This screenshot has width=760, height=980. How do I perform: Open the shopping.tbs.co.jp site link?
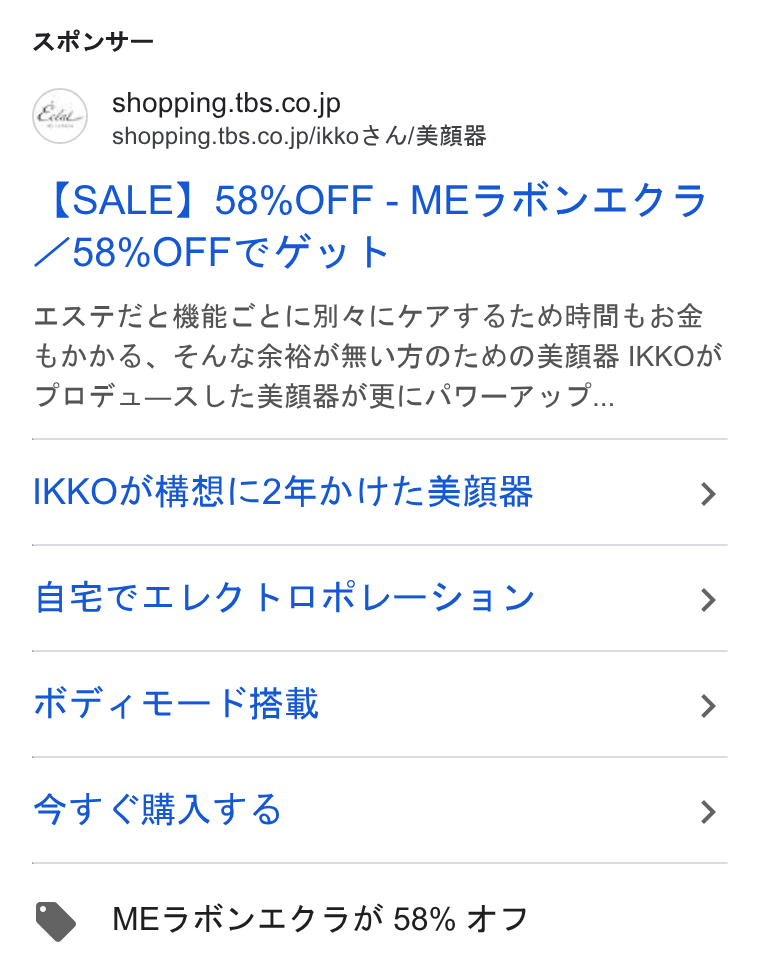[226, 103]
